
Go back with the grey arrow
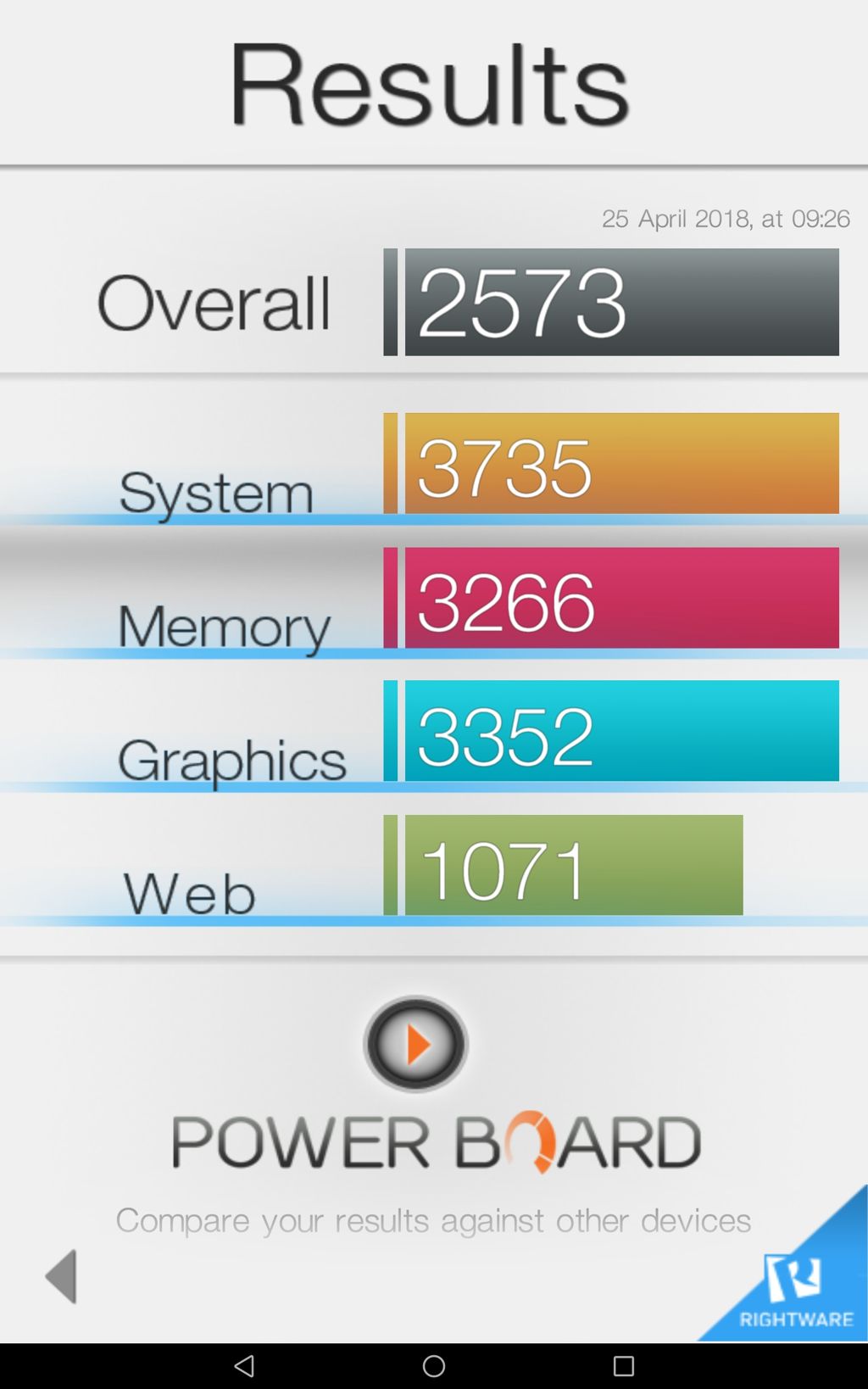[61, 1275]
